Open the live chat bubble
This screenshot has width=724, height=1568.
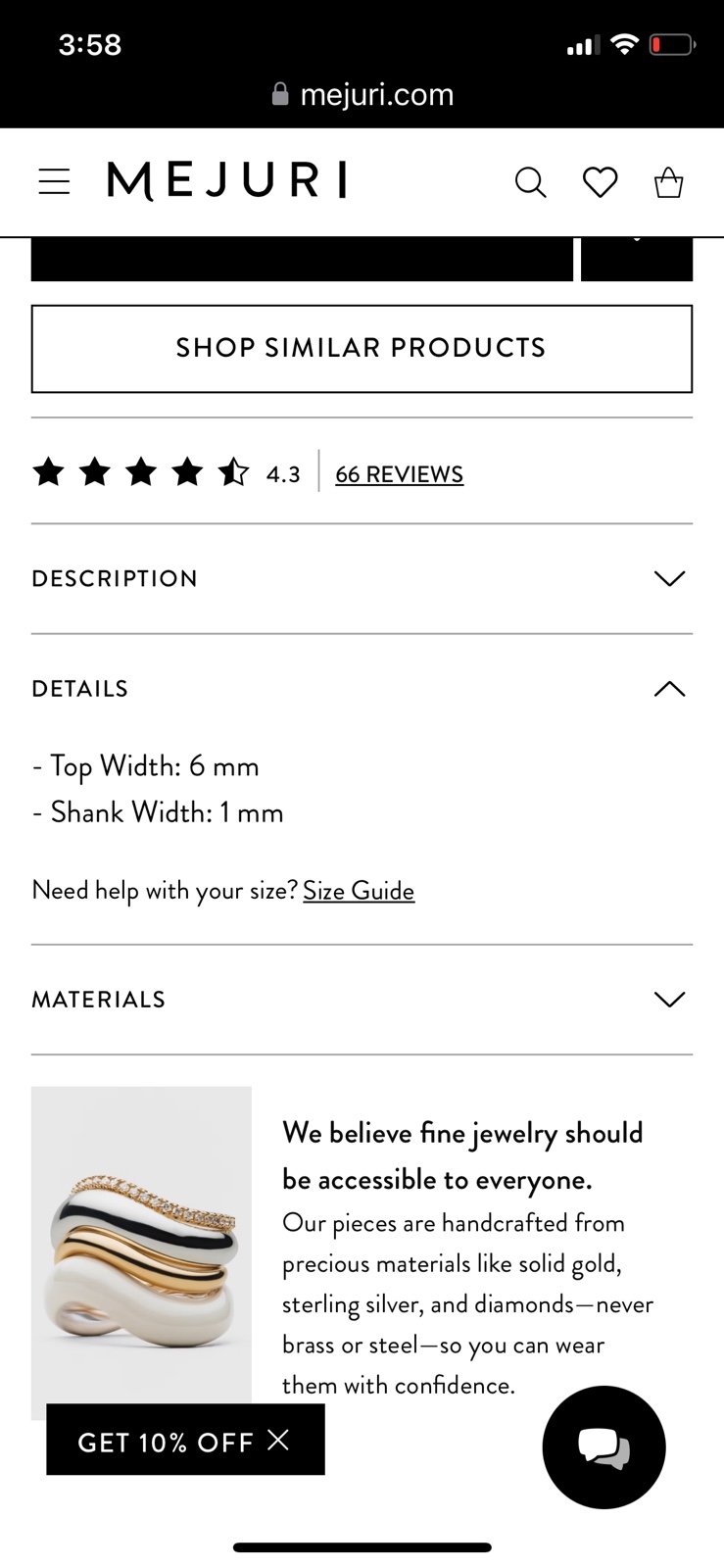603,1446
